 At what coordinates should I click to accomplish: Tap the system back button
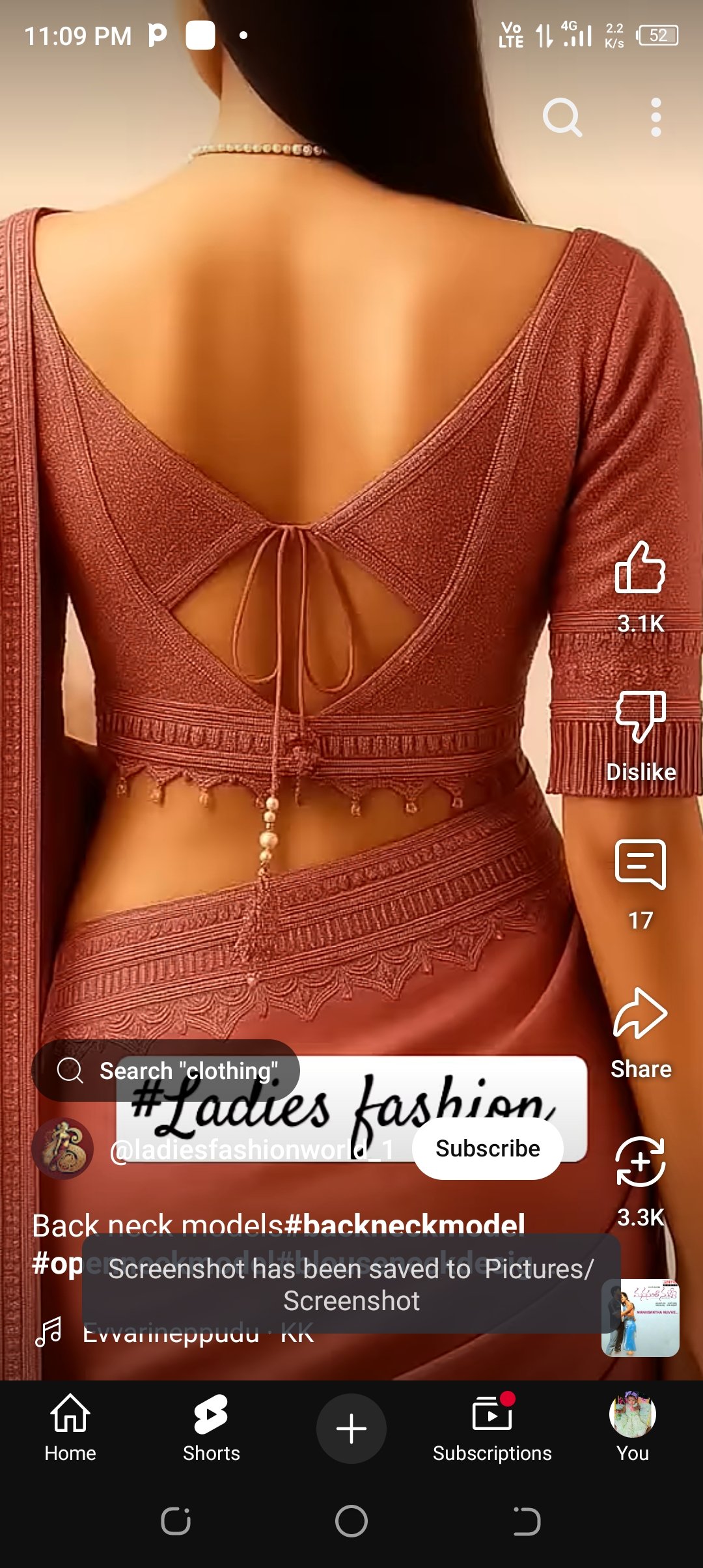(x=527, y=1522)
